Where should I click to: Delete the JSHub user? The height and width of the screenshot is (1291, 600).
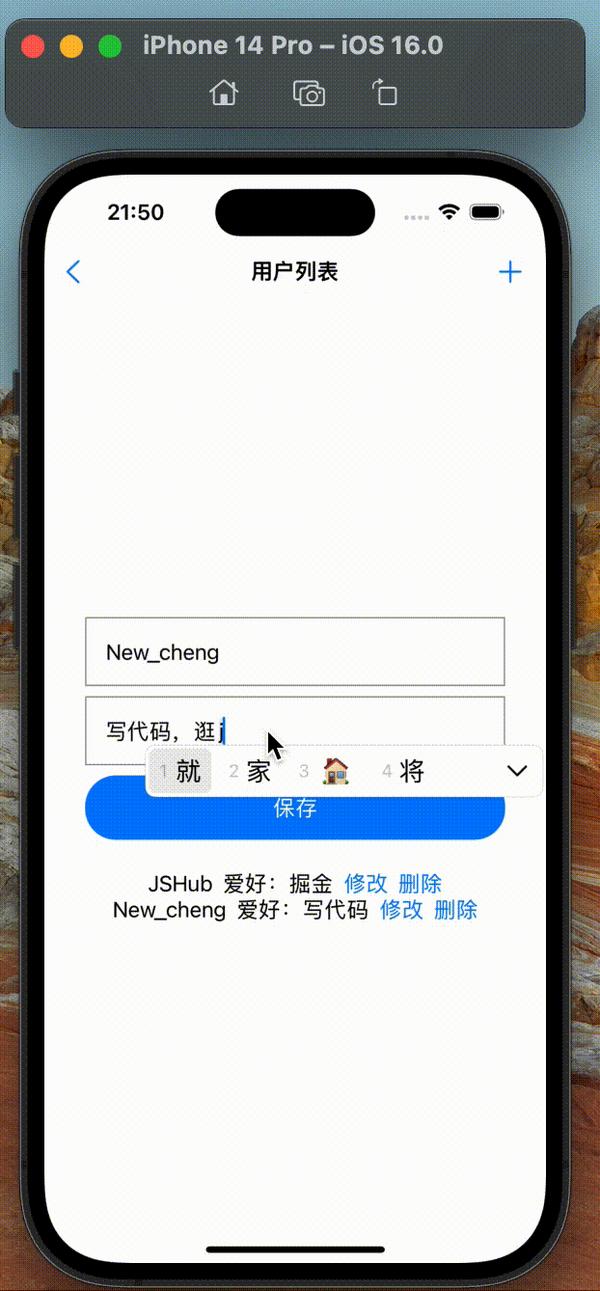click(x=420, y=884)
